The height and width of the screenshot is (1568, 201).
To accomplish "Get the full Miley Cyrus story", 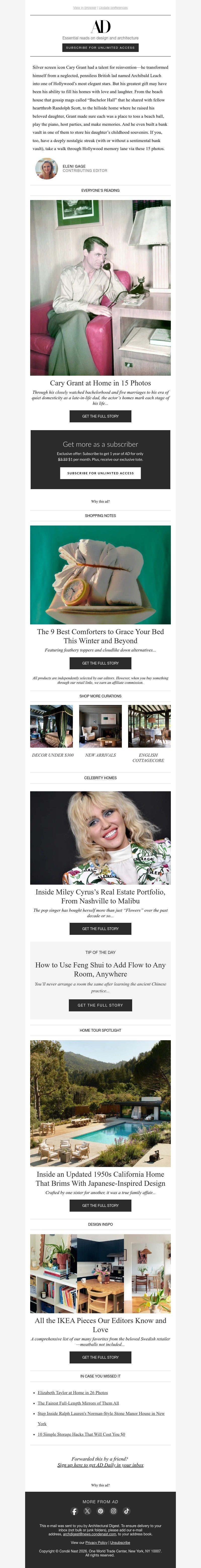I will (100, 929).
